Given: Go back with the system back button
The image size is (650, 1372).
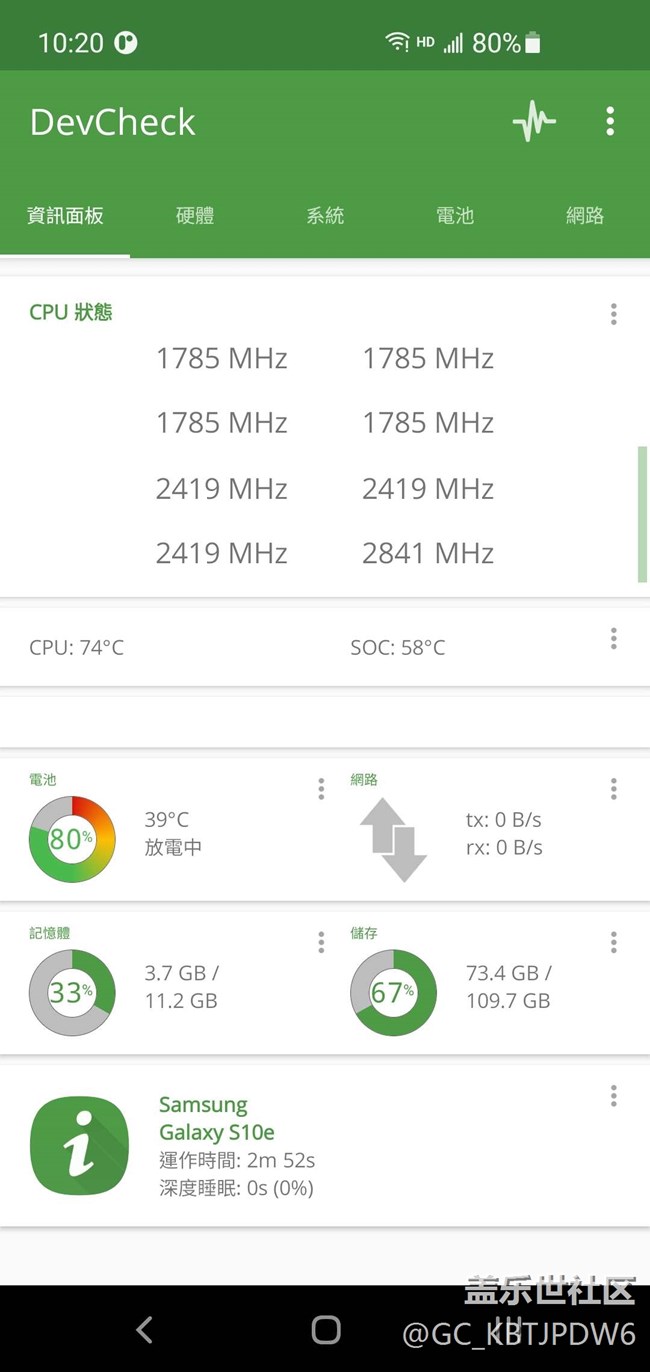Looking at the screenshot, I should click(x=145, y=1329).
